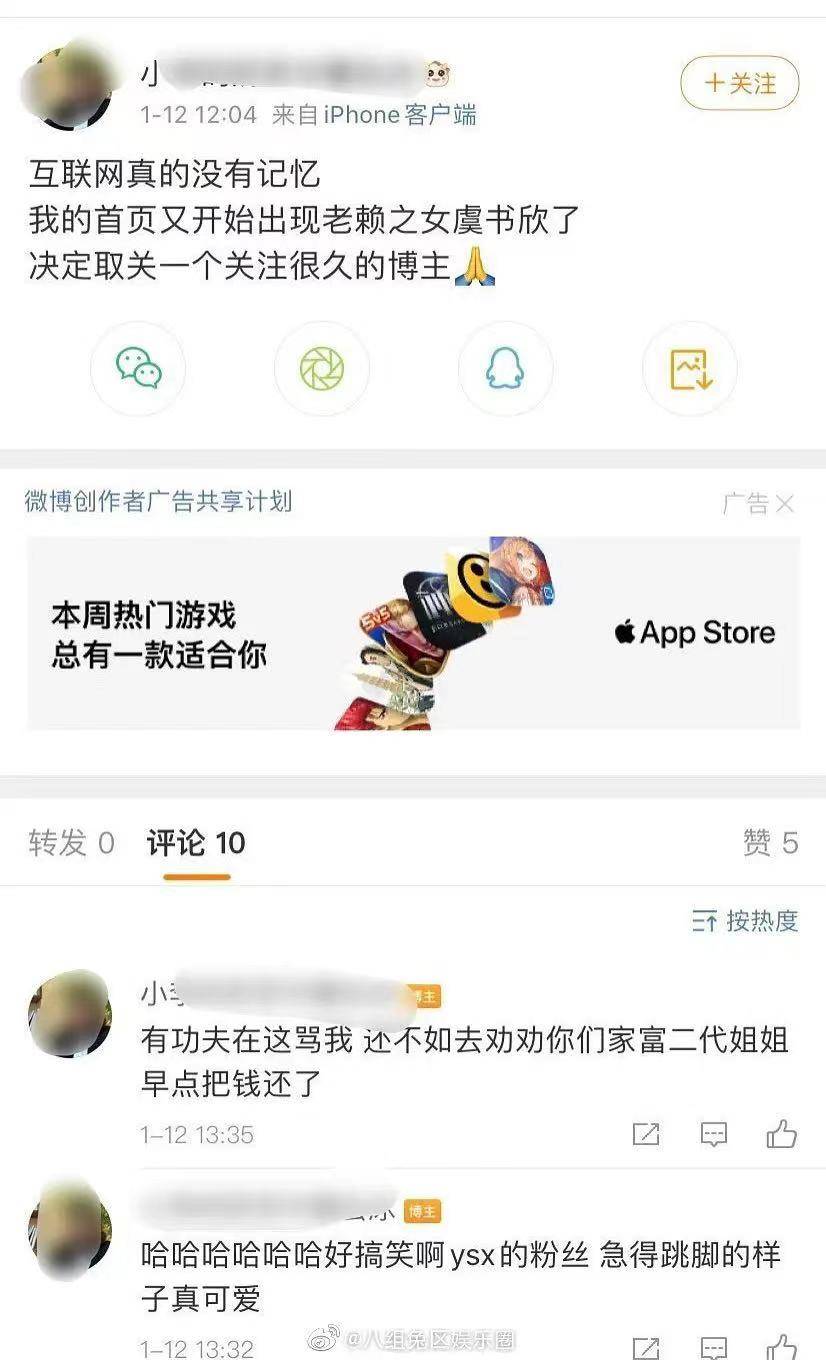The width and height of the screenshot is (826, 1360).
Task: Like the comment posted at 13:35
Action: (x=781, y=1134)
